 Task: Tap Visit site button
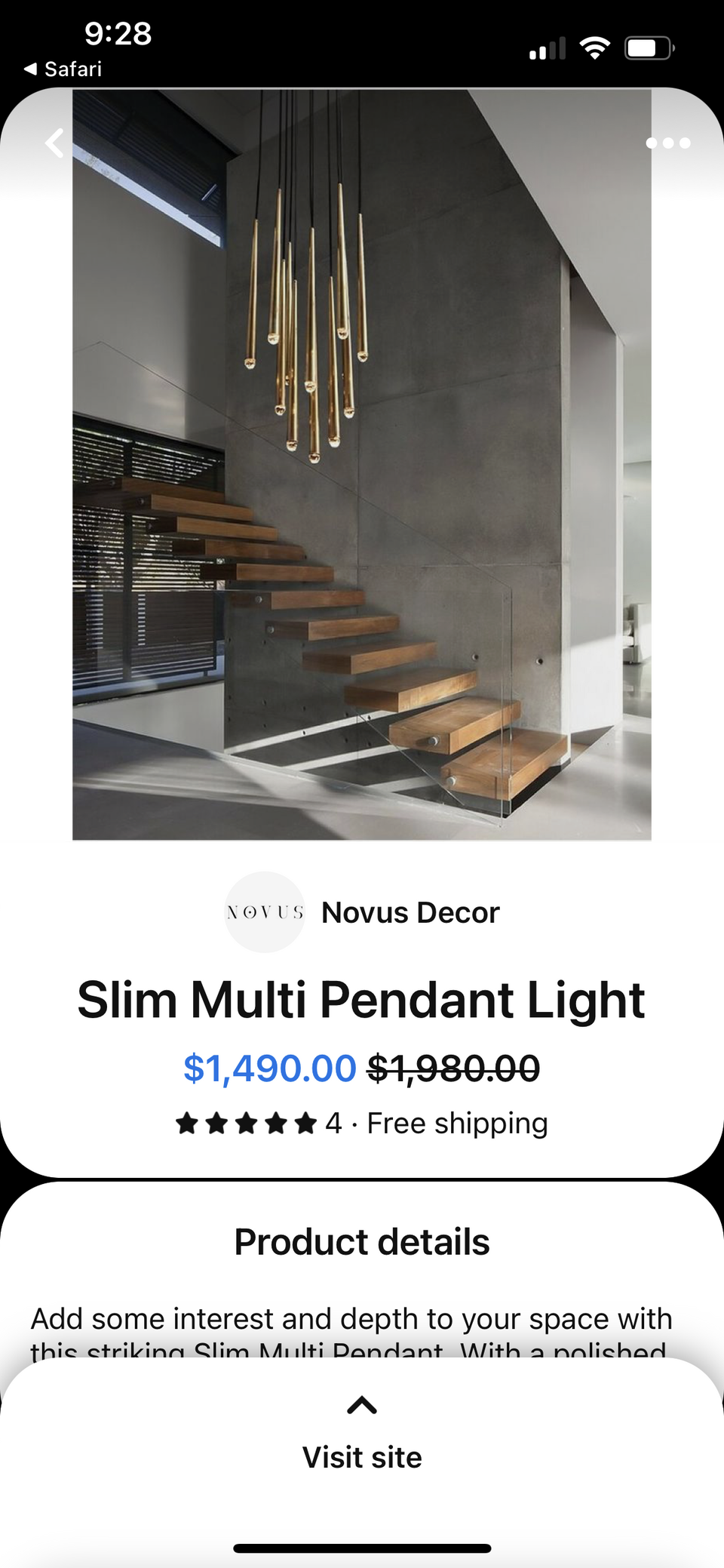coord(362,1457)
